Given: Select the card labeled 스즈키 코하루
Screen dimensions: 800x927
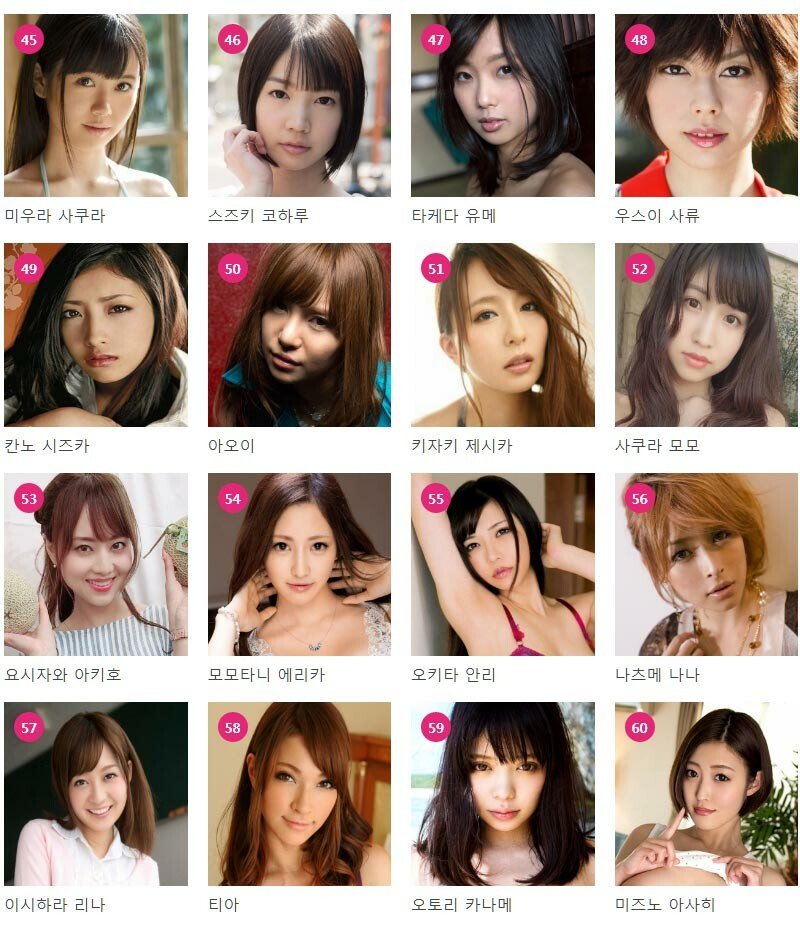Looking at the screenshot, I should (x=299, y=105).
